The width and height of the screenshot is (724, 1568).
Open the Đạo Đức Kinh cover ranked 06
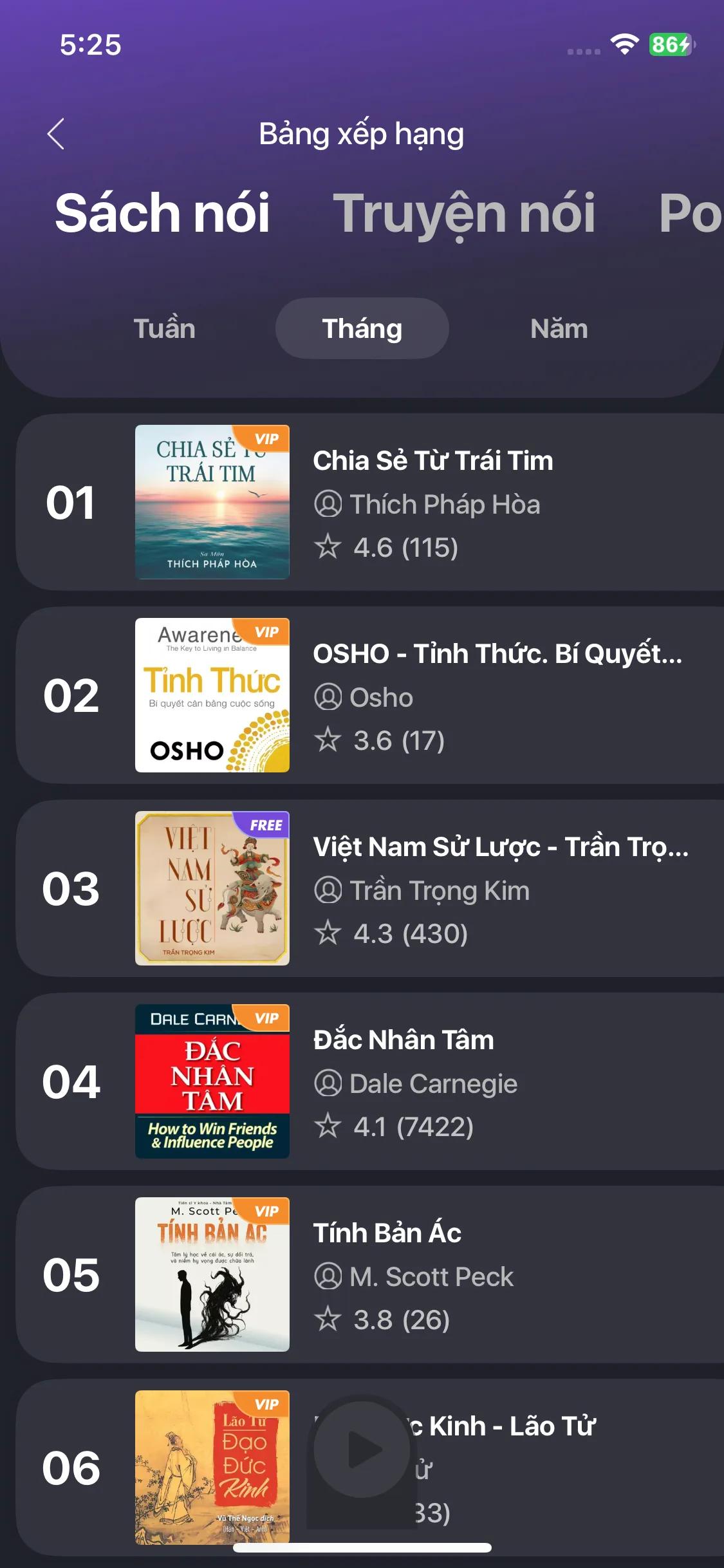pos(212,1468)
